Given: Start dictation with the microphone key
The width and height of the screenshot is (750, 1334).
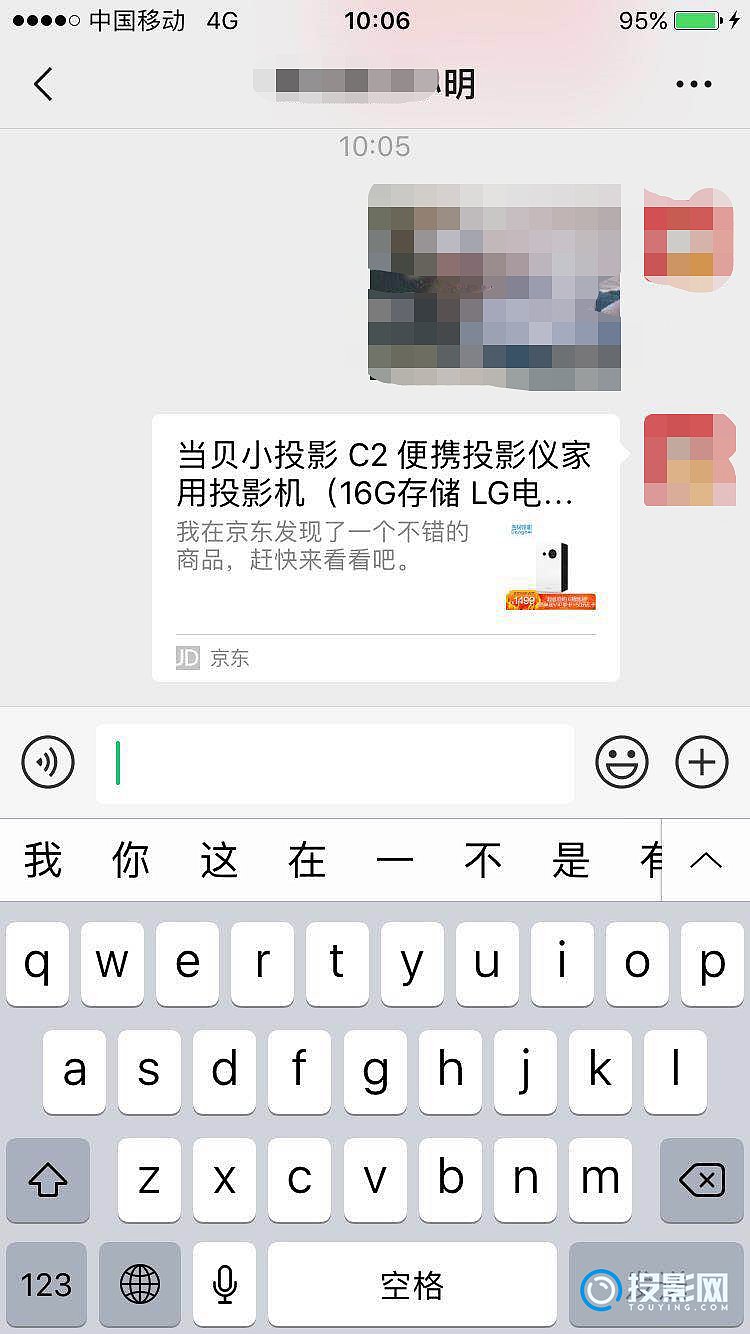Looking at the screenshot, I should pyautogui.click(x=226, y=1284).
